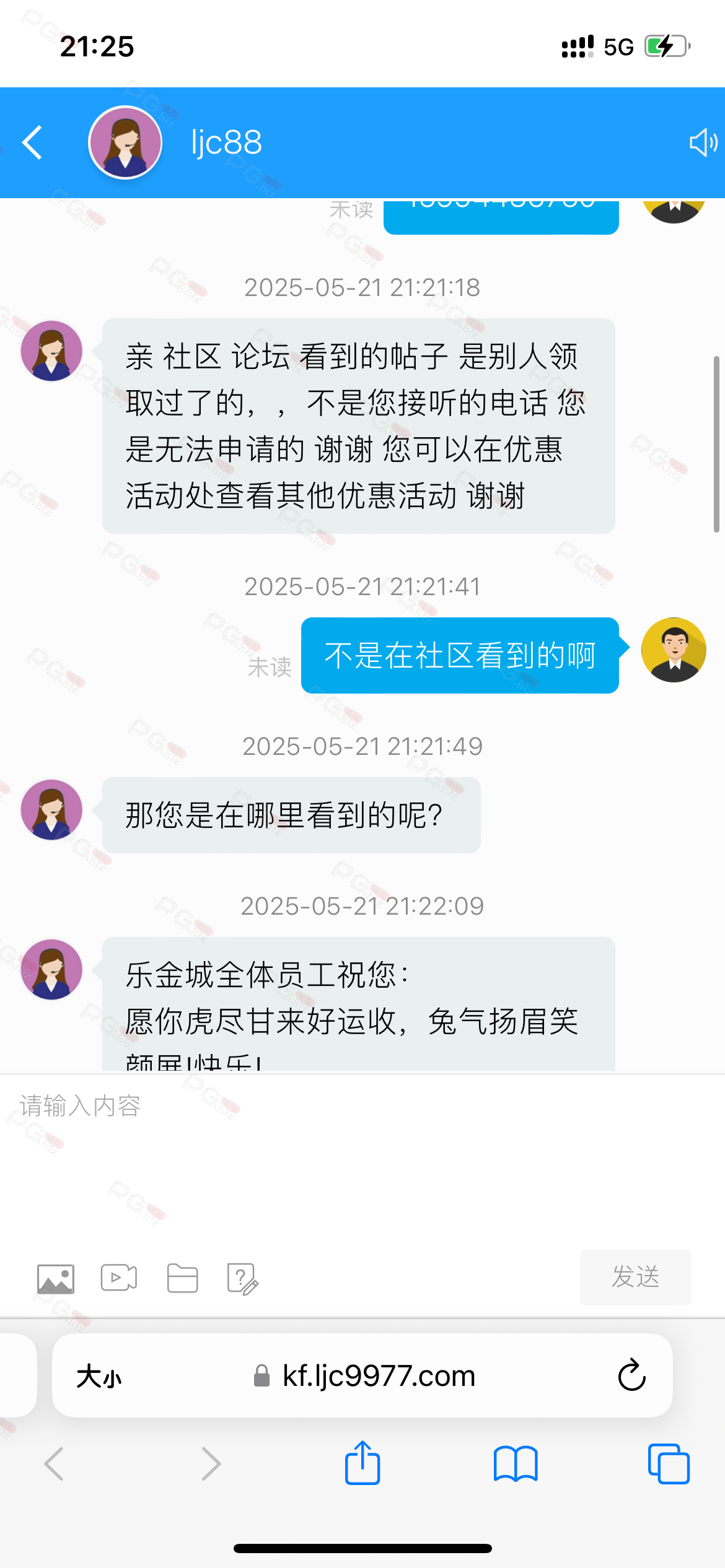The height and width of the screenshot is (1568, 725).
Task: Tap the 发送 send button
Action: [x=635, y=1277]
